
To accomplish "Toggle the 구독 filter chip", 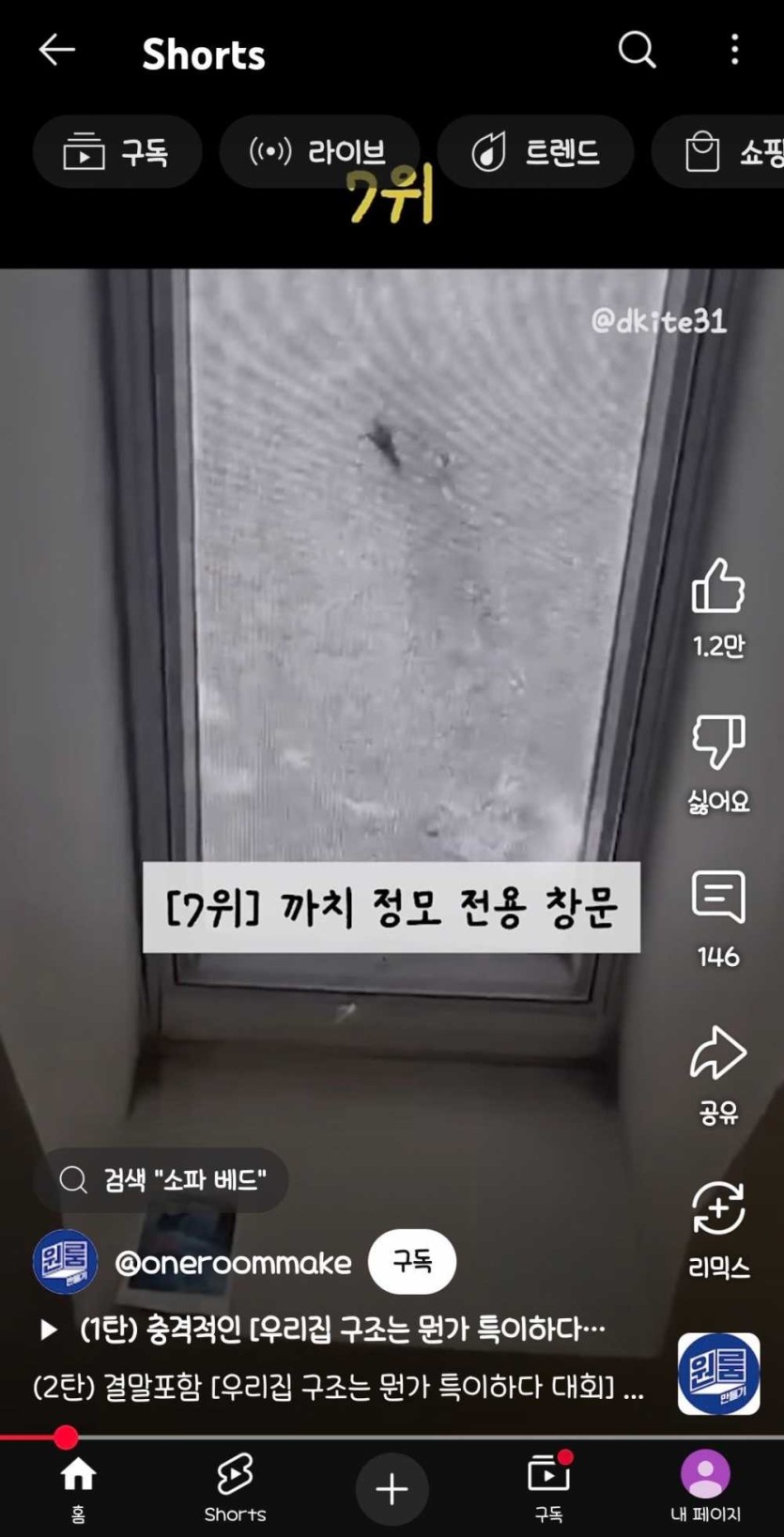I will (116, 151).
